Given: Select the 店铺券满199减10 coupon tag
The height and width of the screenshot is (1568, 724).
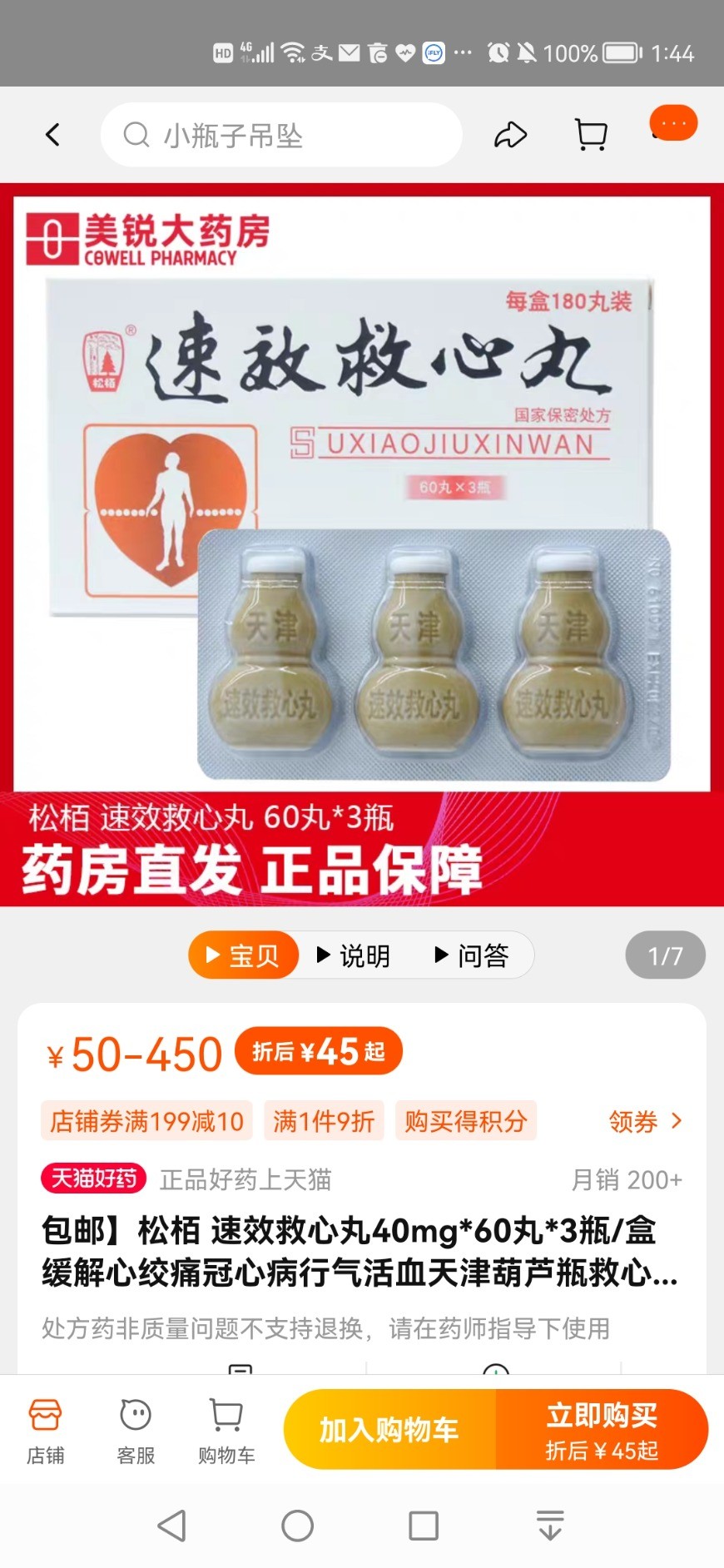Looking at the screenshot, I should click(x=146, y=1121).
